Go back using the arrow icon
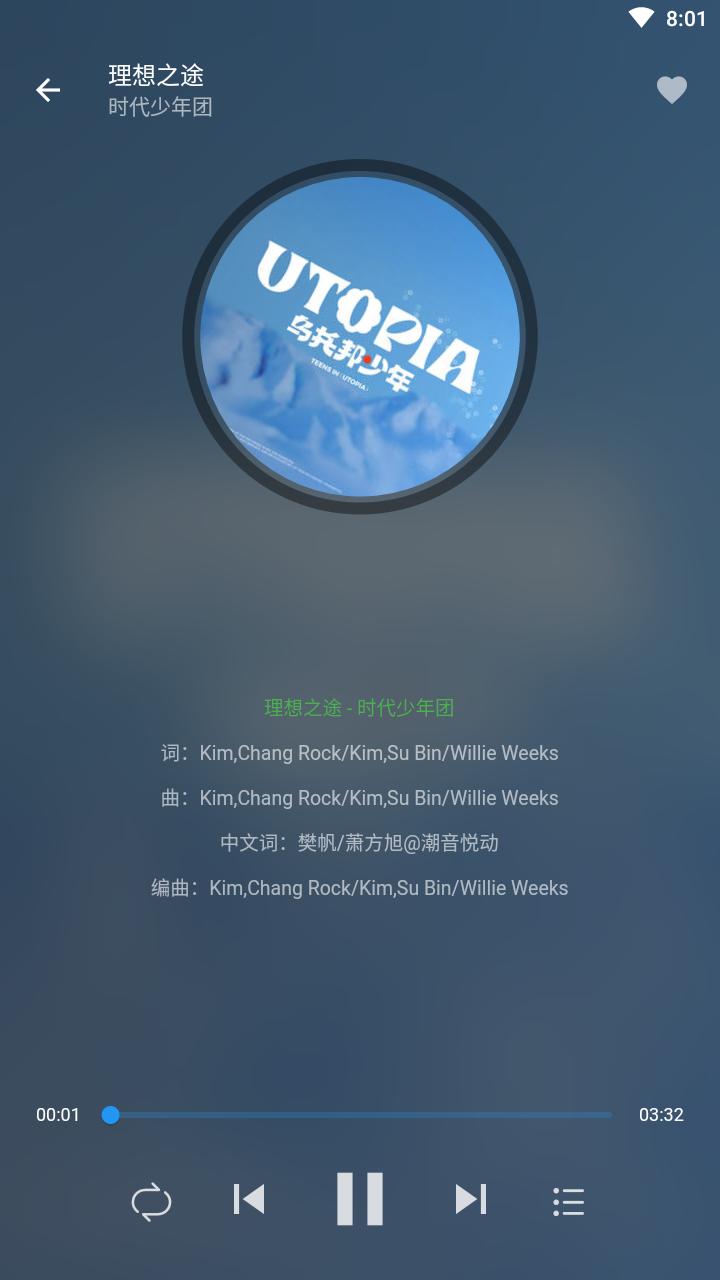The width and height of the screenshot is (720, 1280). tap(48, 90)
